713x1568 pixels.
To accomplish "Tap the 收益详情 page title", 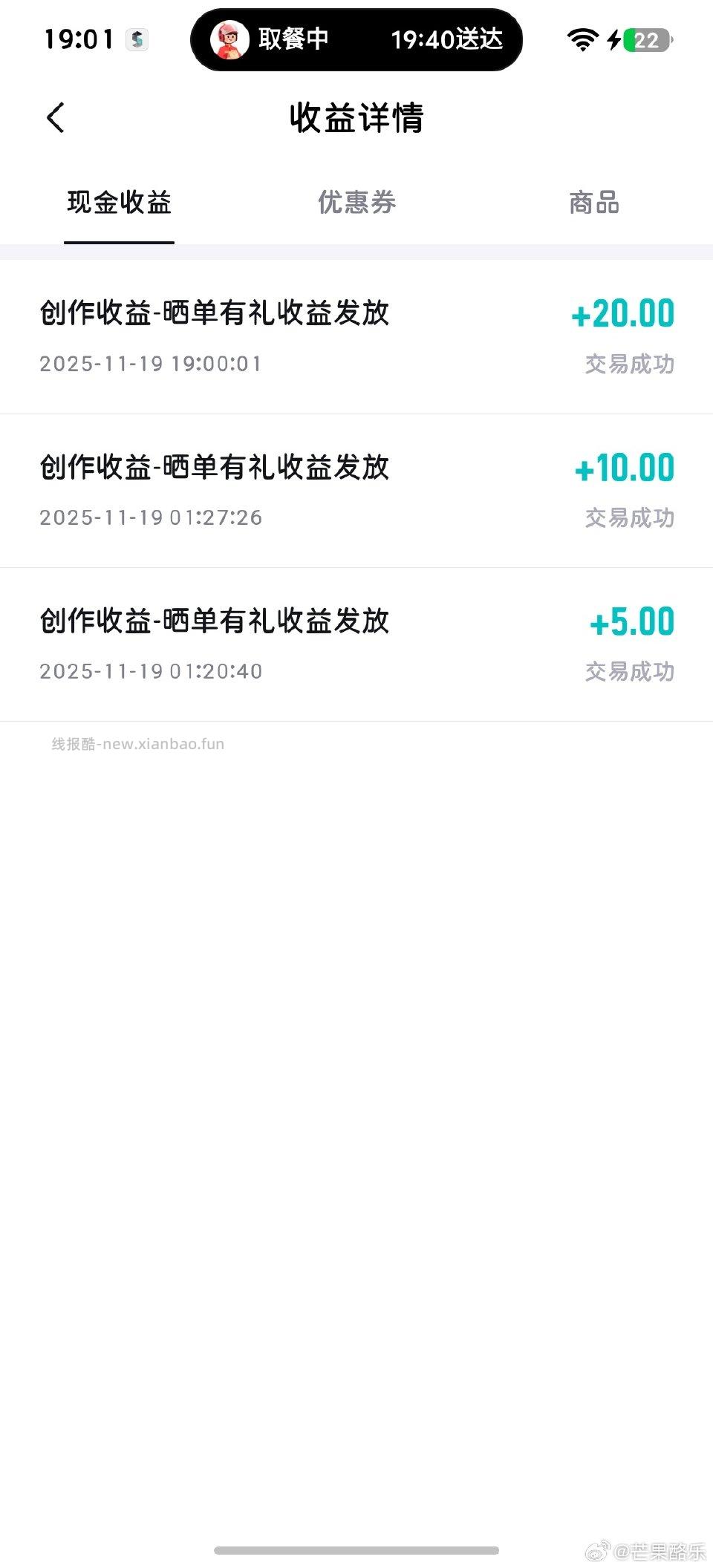I will click(355, 119).
